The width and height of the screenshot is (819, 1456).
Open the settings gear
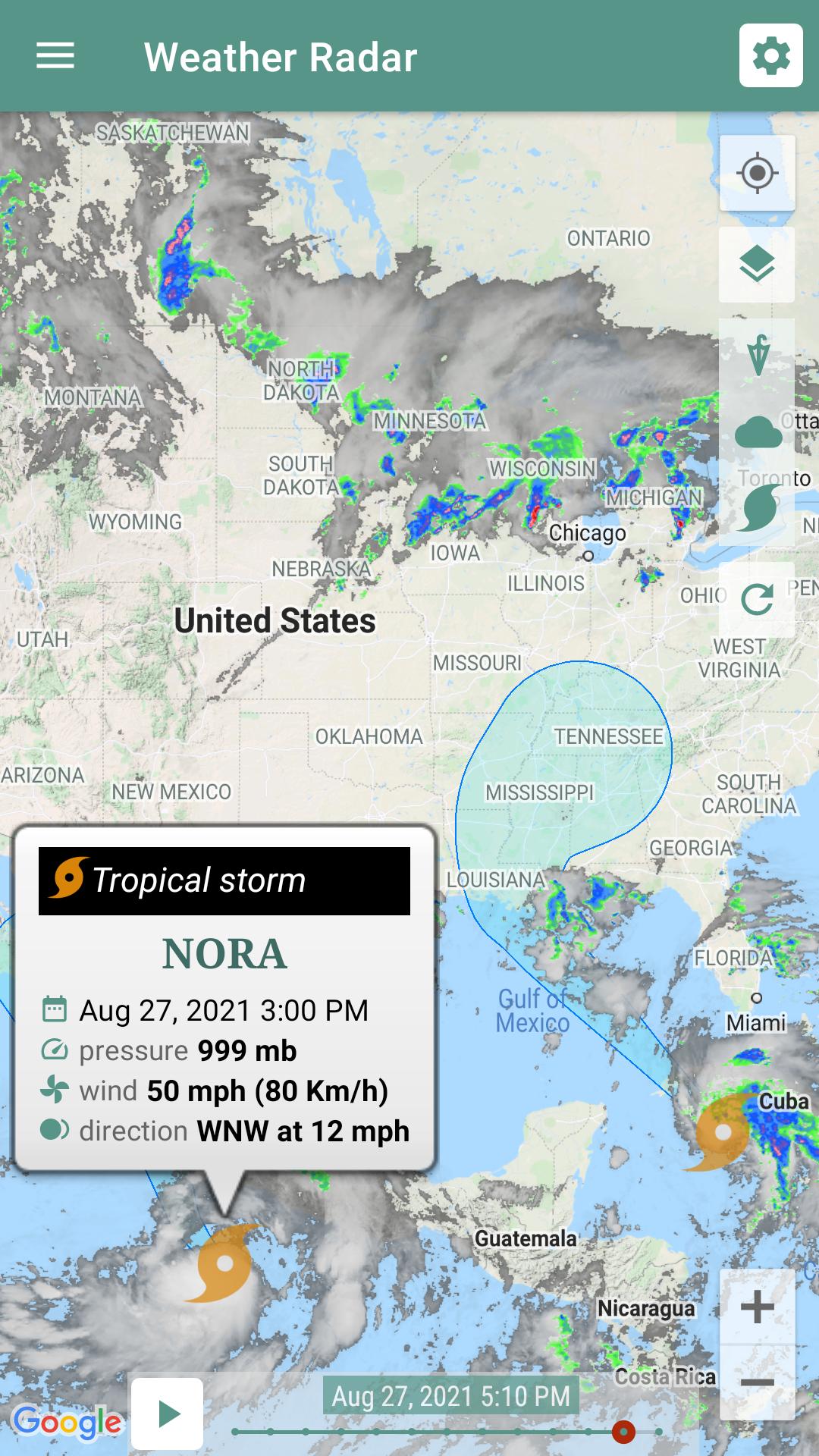click(x=771, y=55)
